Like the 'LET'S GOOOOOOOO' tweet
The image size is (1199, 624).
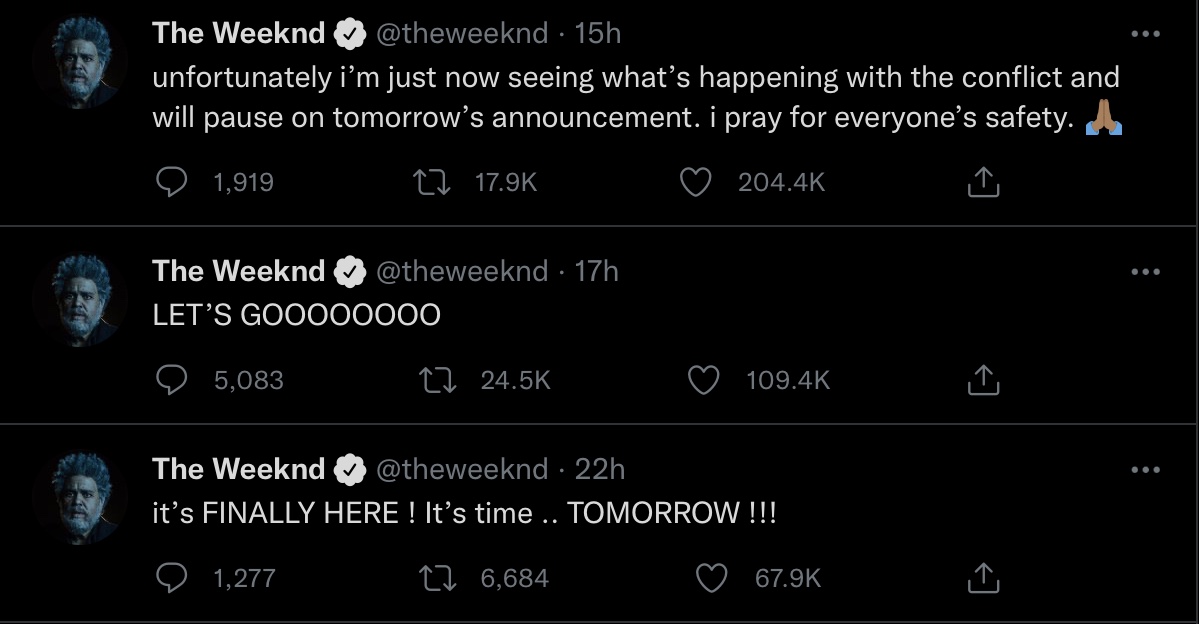[x=705, y=380]
